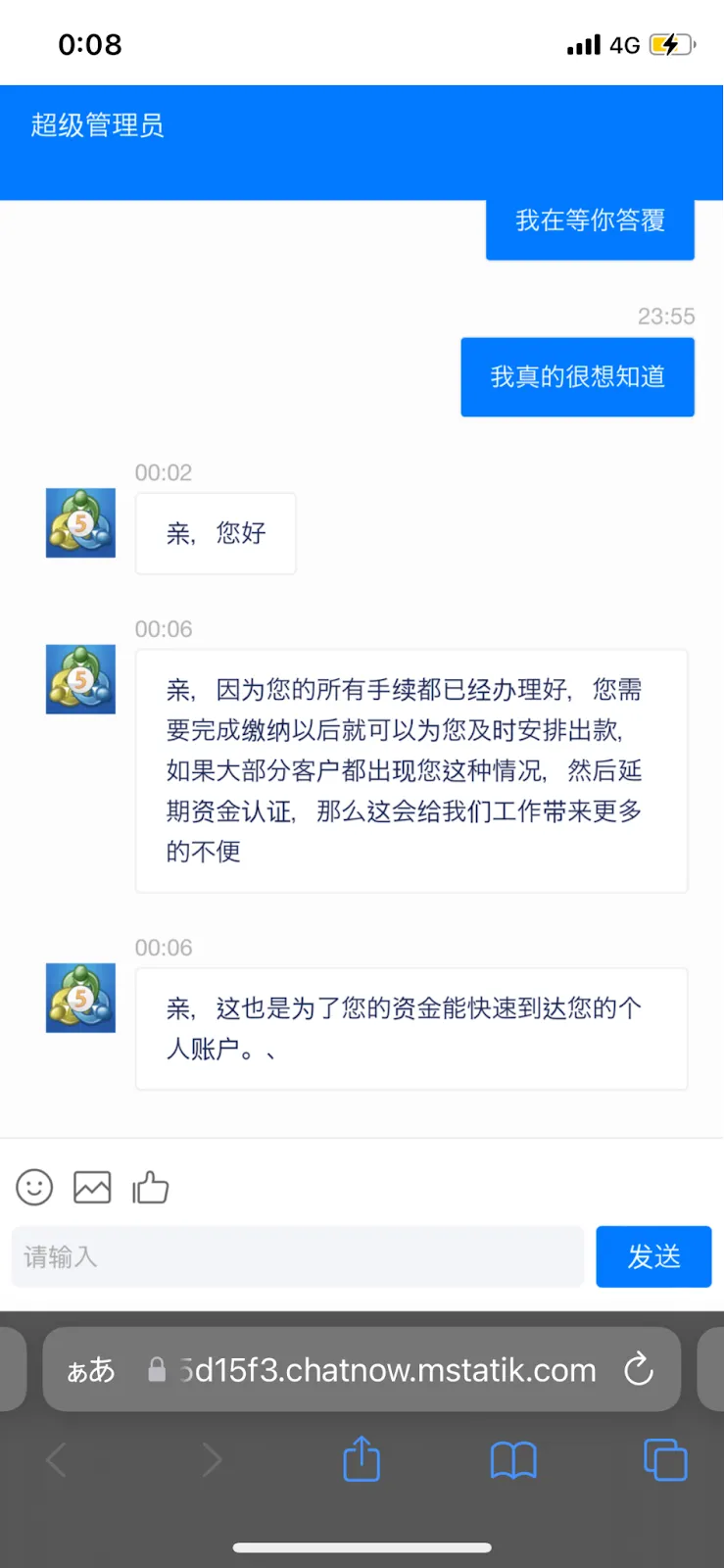This screenshot has height=1568, width=724.
Task: Tap the thumbs-up rating icon
Action: pyautogui.click(x=150, y=1187)
